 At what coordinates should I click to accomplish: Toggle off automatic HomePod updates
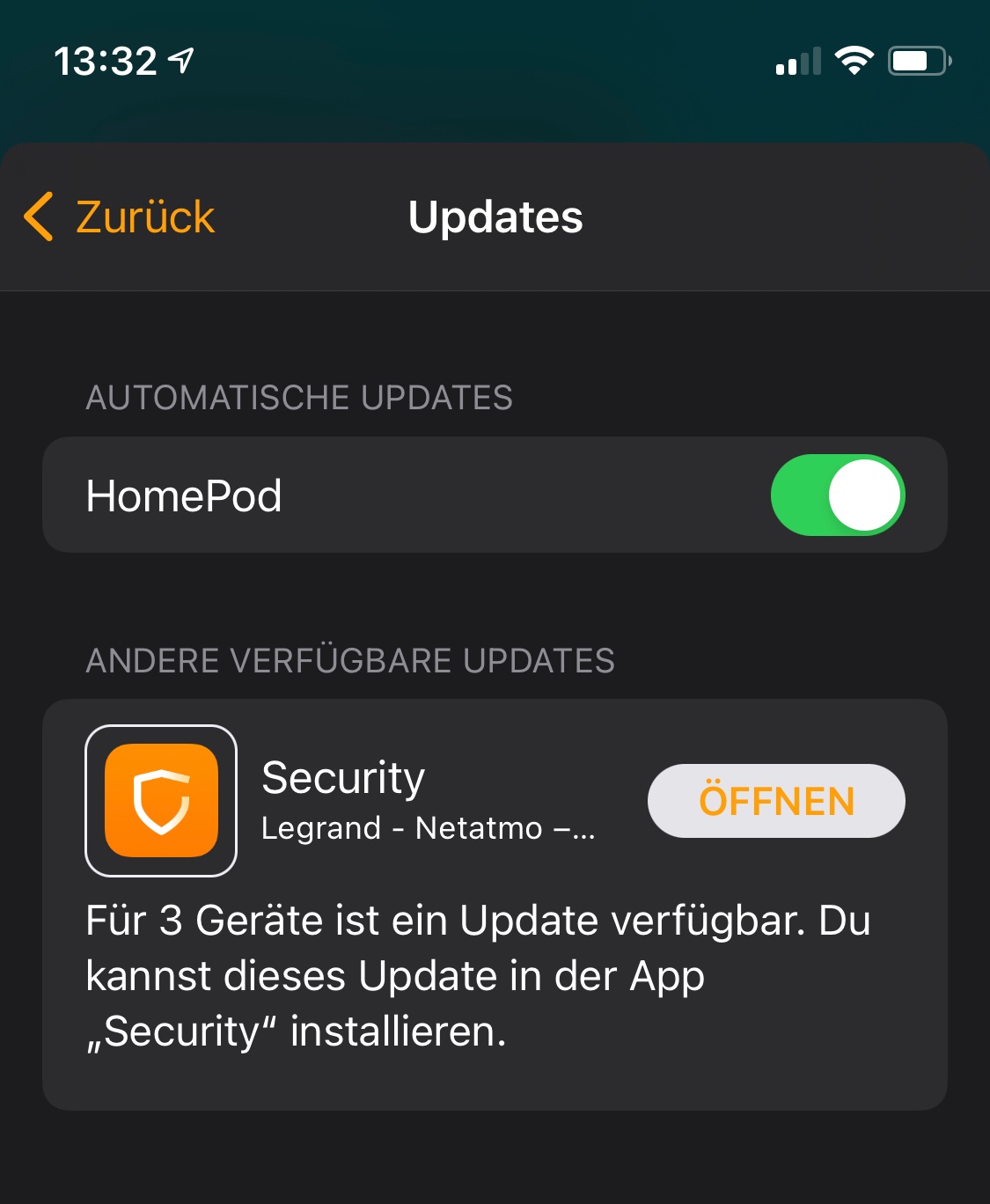[x=837, y=496]
